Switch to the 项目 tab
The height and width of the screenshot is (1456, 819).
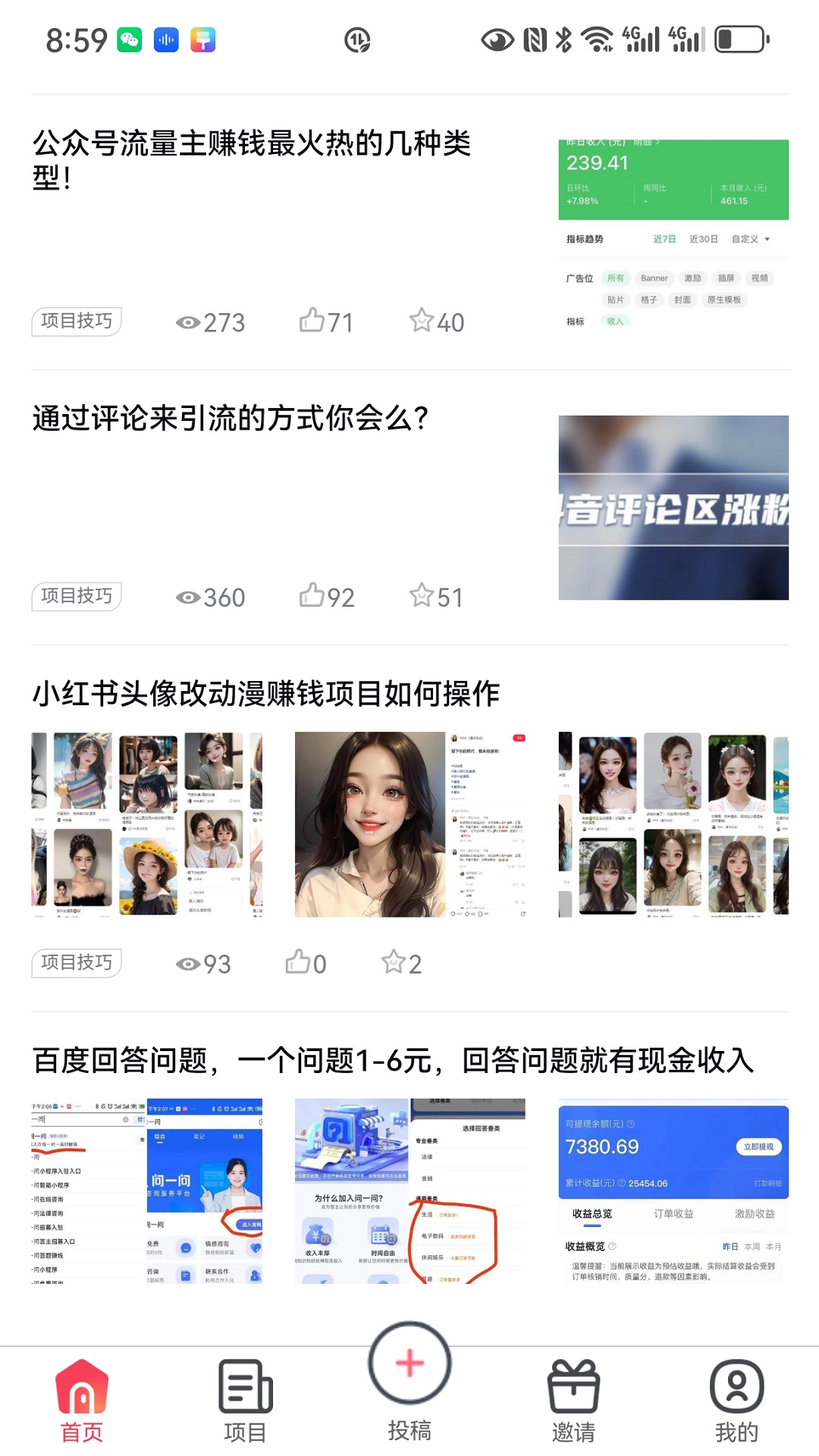point(245,1401)
